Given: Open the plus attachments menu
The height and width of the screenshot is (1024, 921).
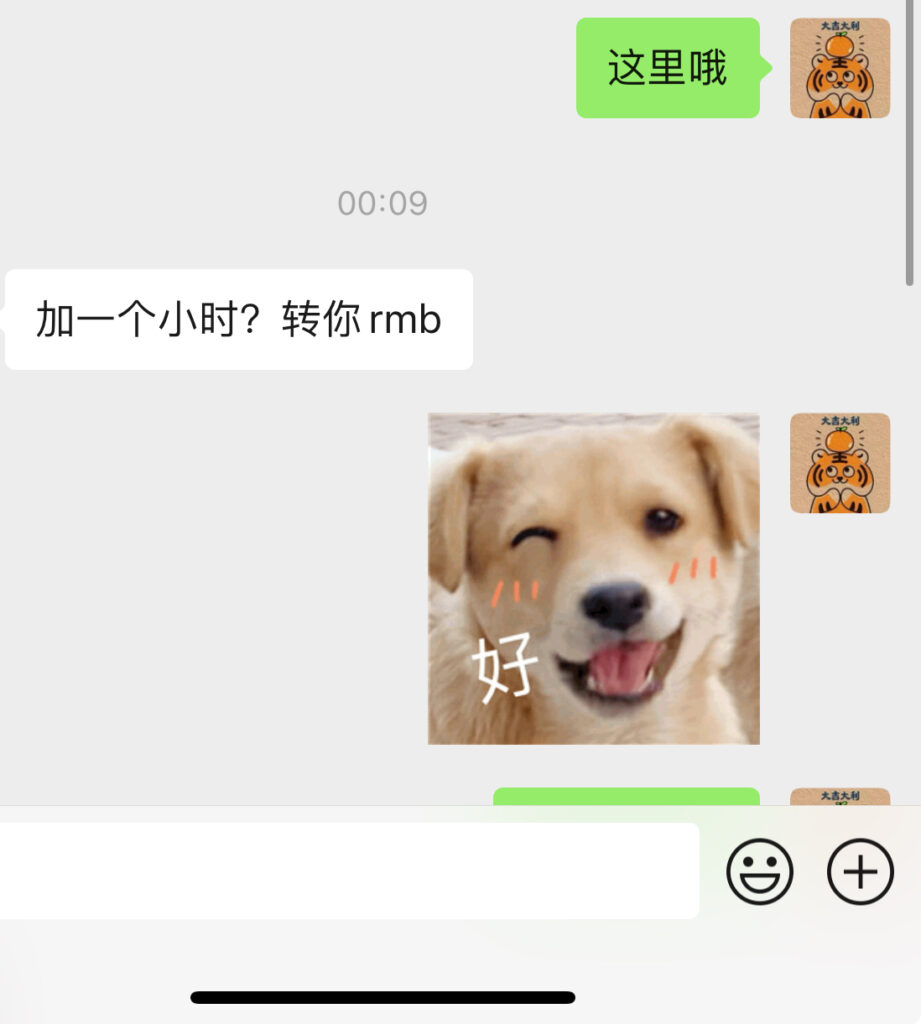Looking at the screenshot, I should tap(860, 871).
